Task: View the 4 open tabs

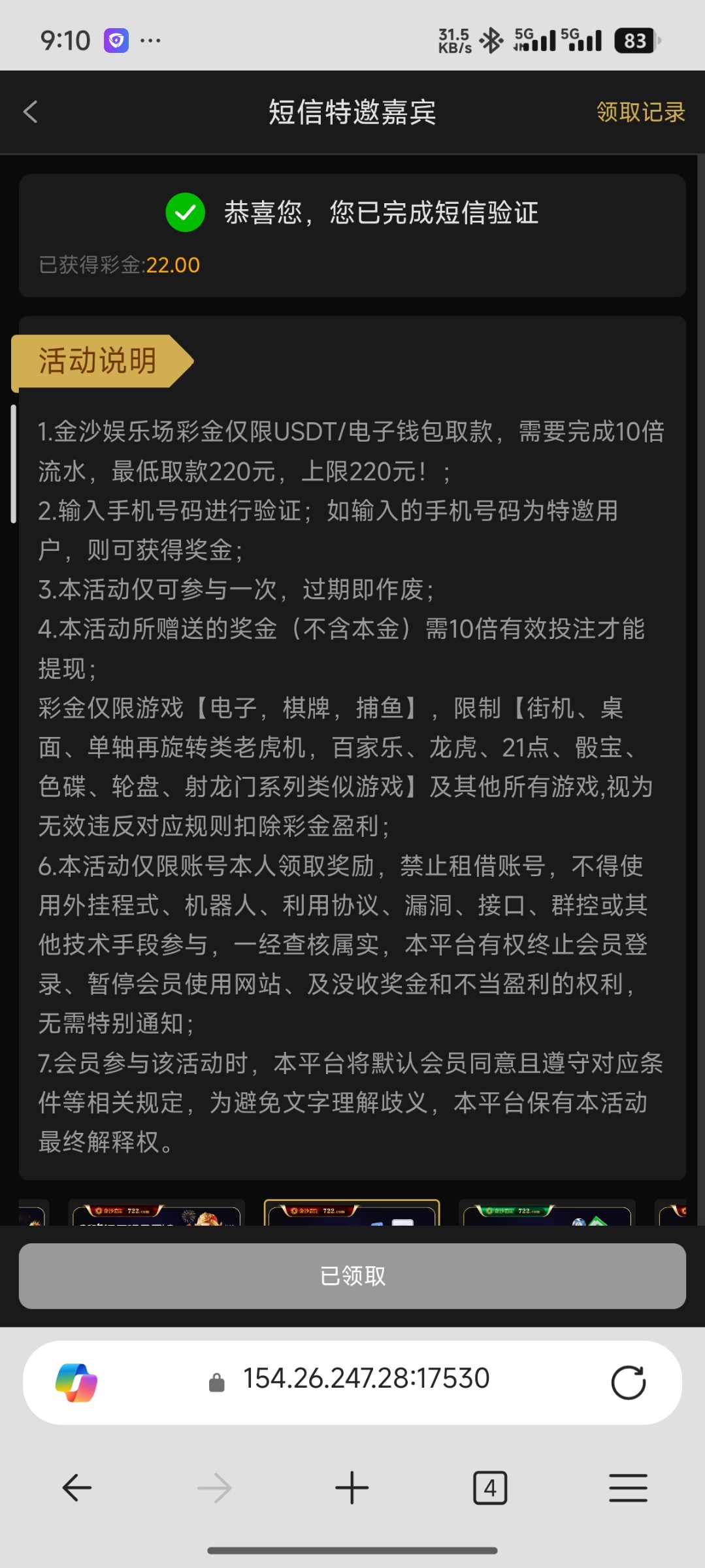Action: click(x=490, y=1488)
